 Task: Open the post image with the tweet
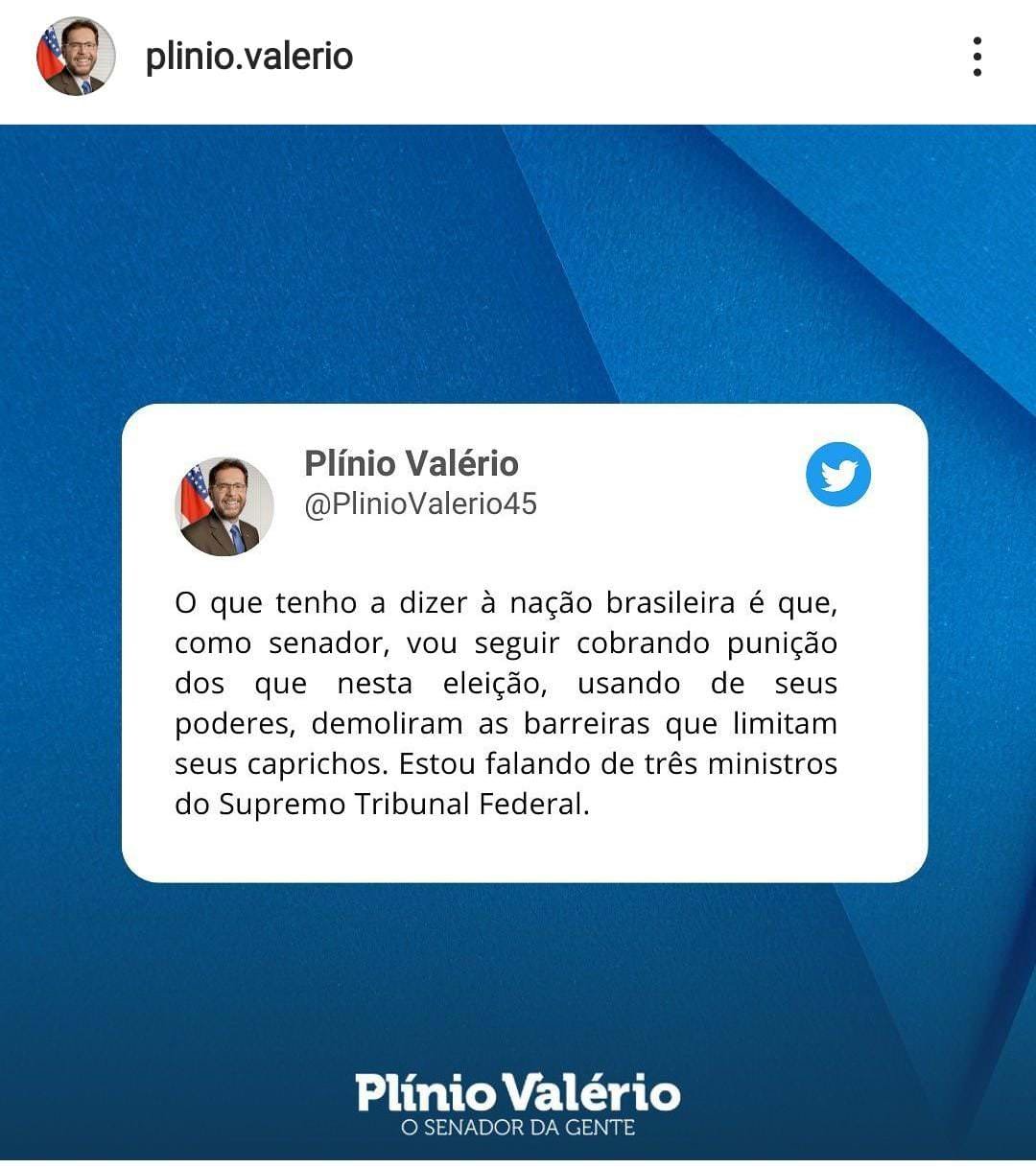(518, 642)
